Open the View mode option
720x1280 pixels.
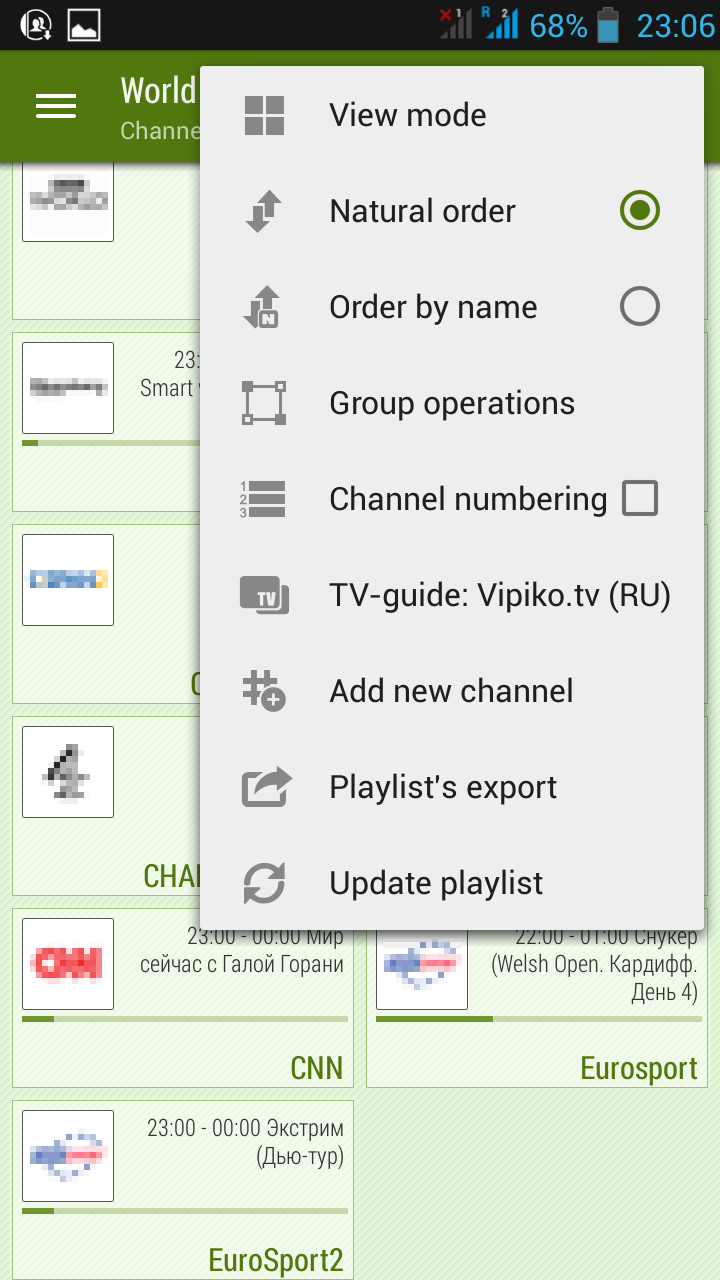452,115
